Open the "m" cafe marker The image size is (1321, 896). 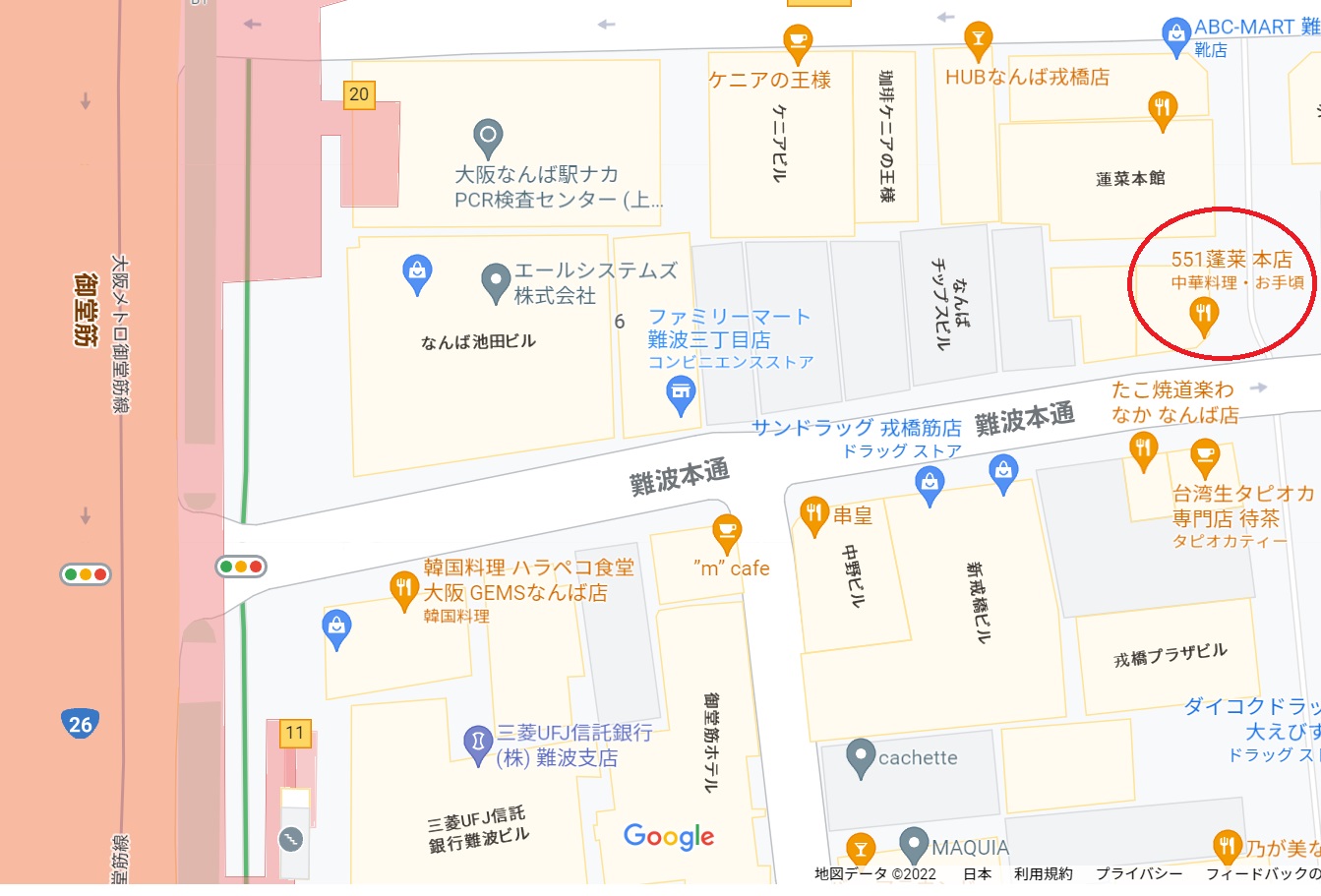[x=727, y=532]
